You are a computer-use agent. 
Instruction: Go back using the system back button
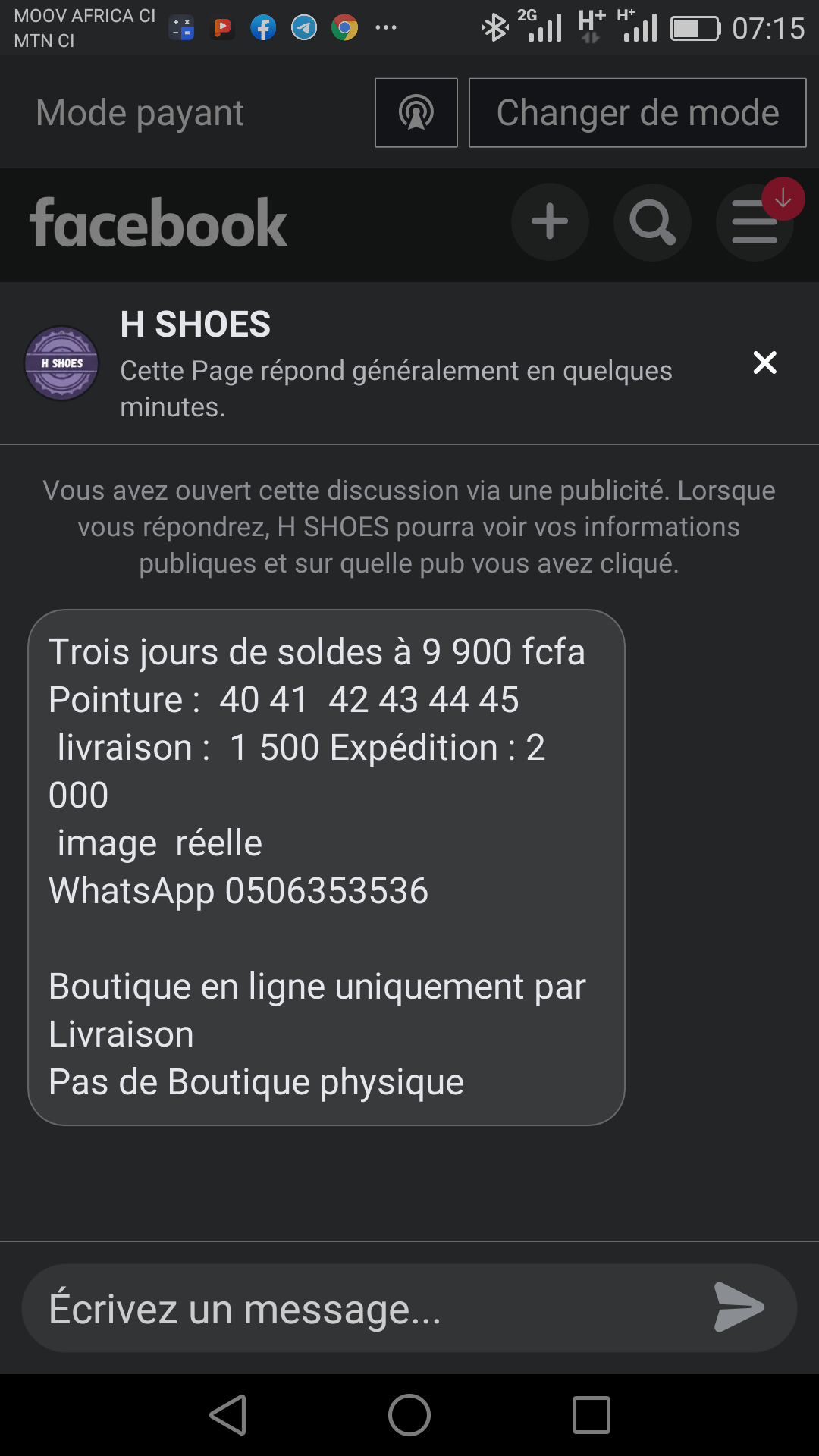[228, 1415]
